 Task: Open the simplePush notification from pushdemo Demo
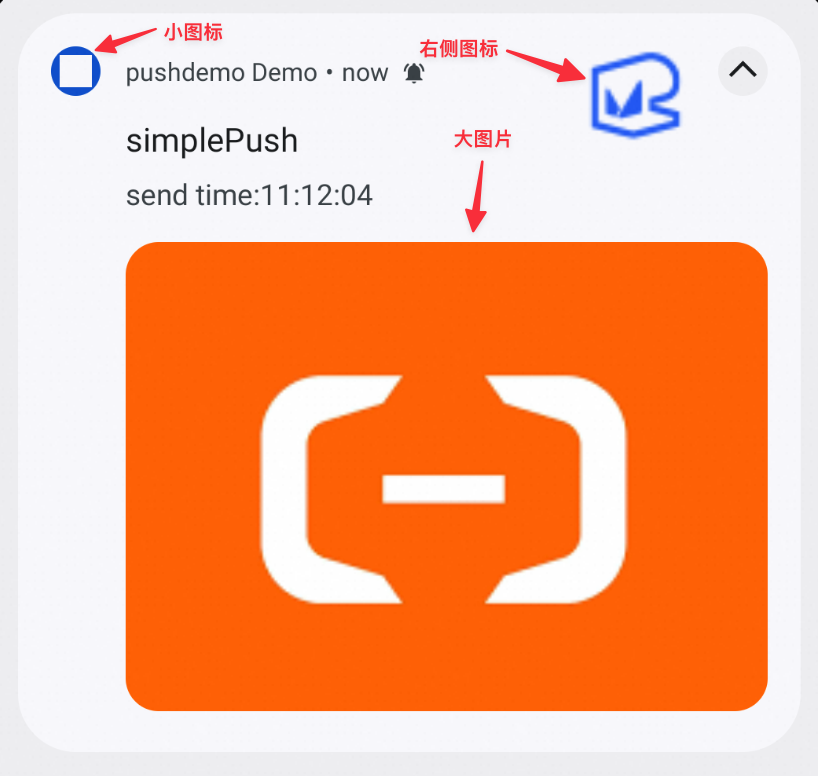coord(212,141)
